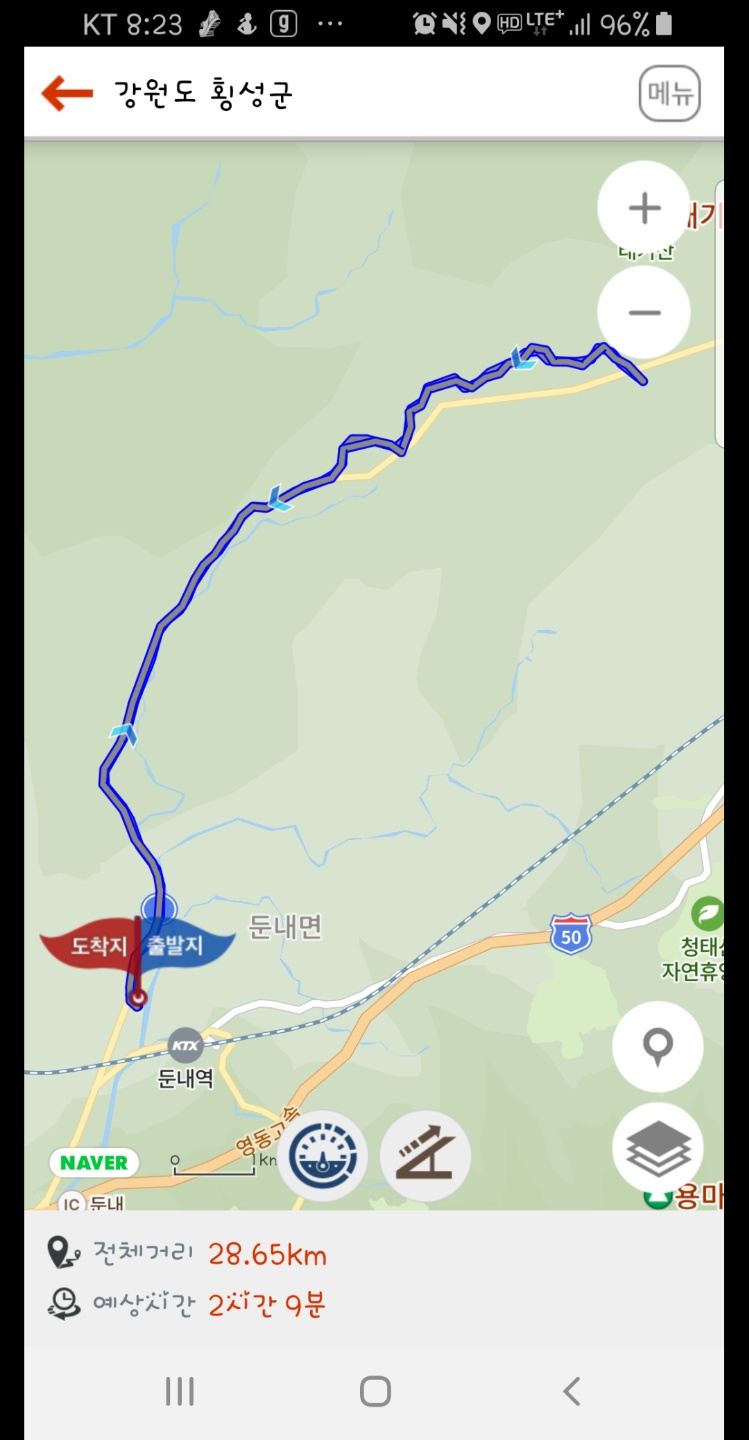Viewport: 749px width, 1440px height.
Task: Zoom in on the map
Action: 644,208
